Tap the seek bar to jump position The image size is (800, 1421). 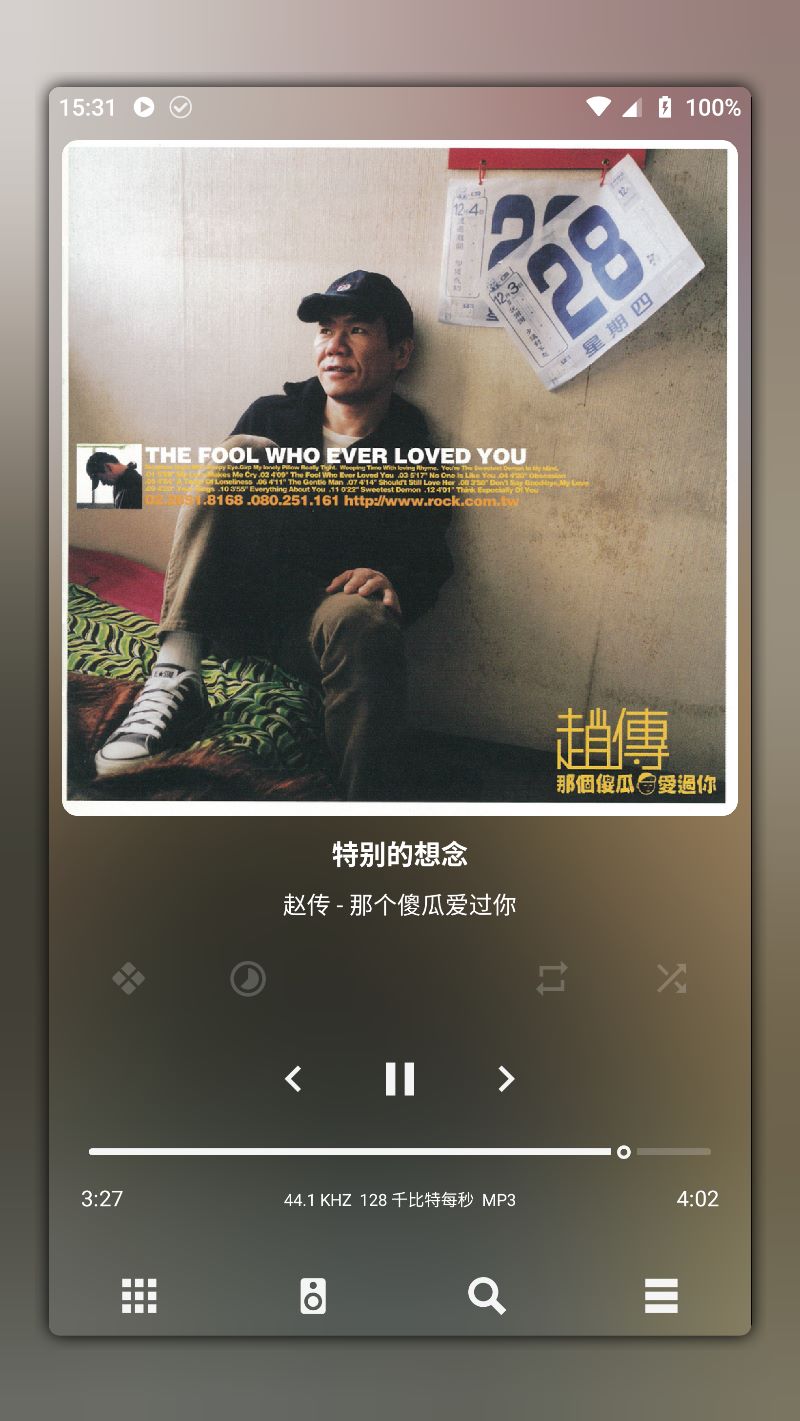pyautogui.click(x=400, y=1152)
